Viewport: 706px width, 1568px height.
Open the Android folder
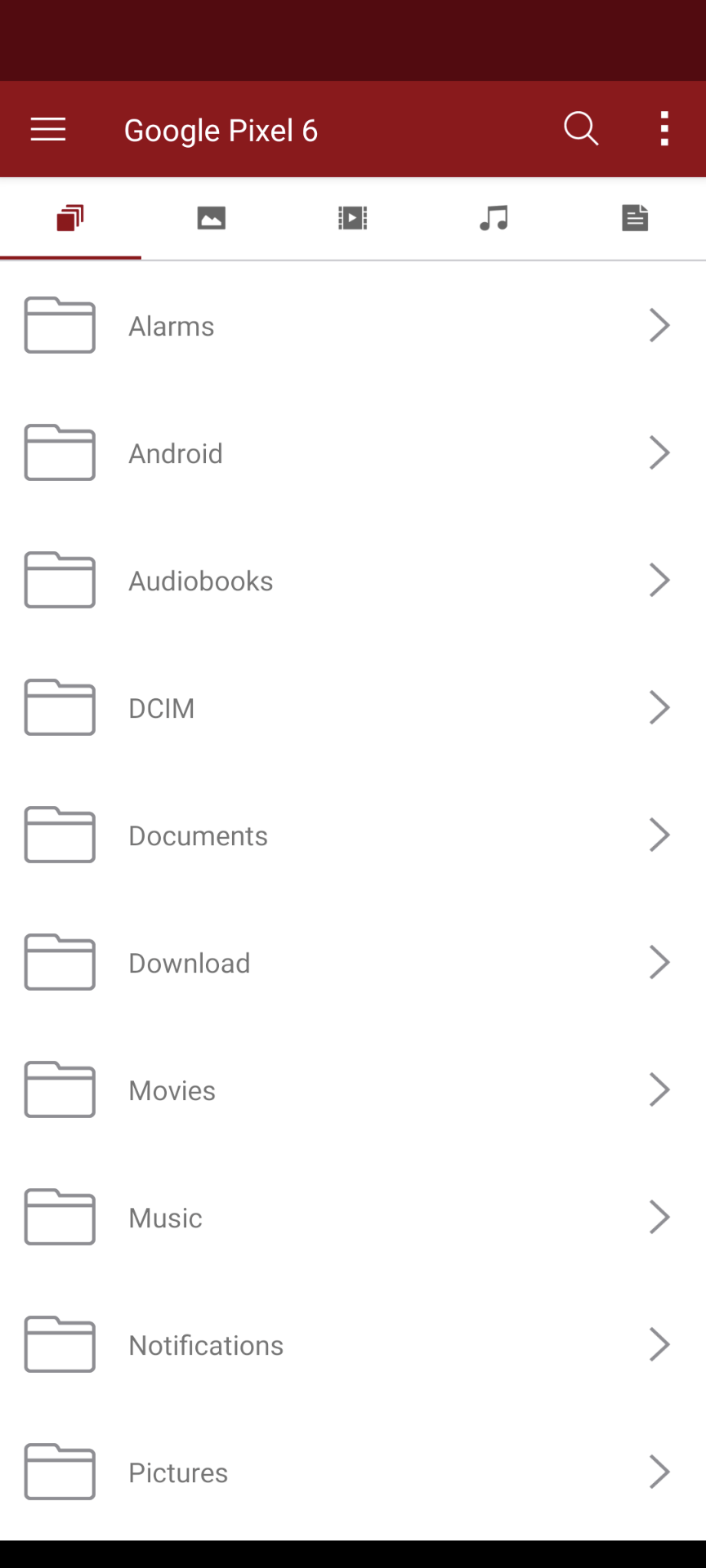[x=353, y=453]
